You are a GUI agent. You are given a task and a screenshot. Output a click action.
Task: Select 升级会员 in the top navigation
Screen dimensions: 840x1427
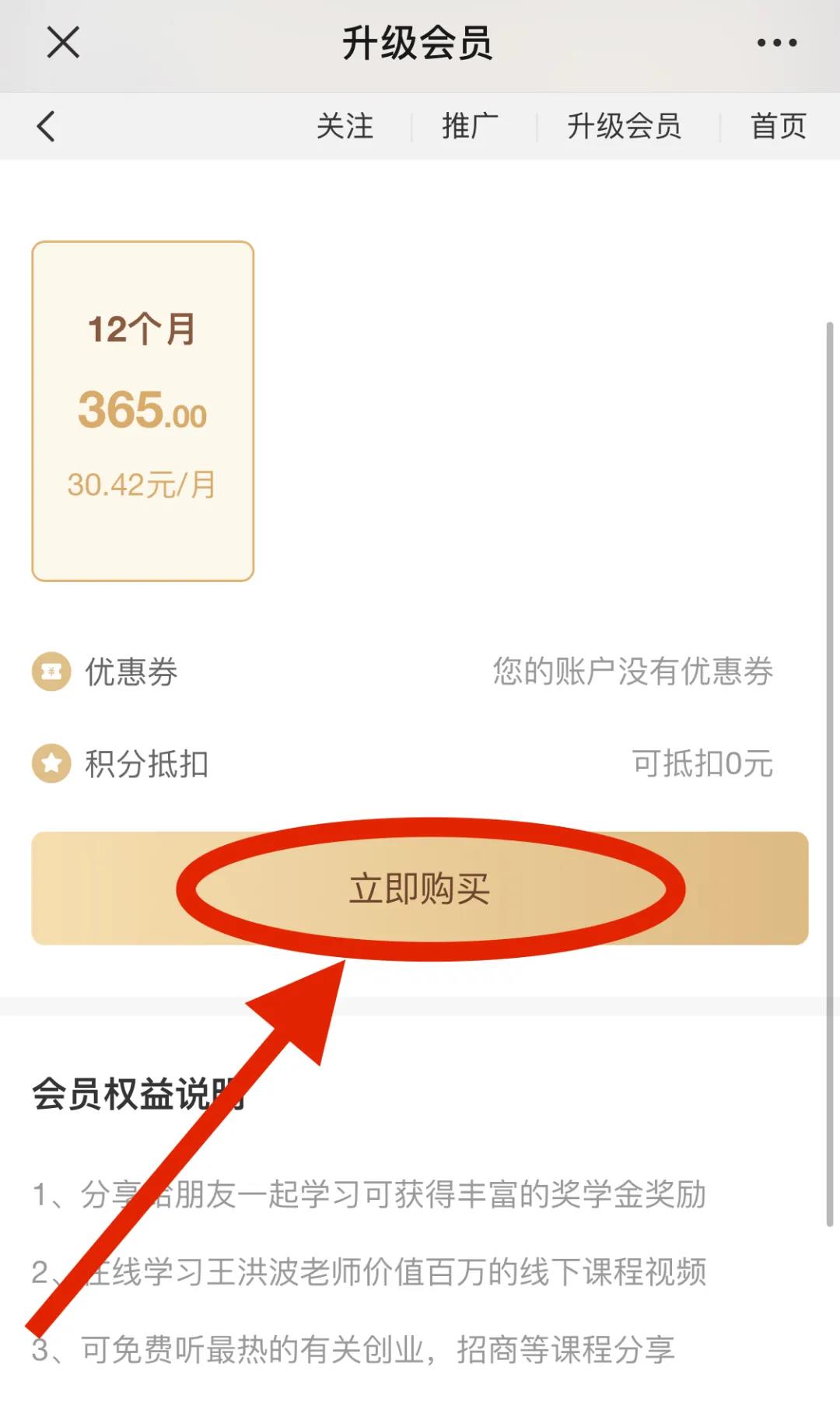(624, 126)
